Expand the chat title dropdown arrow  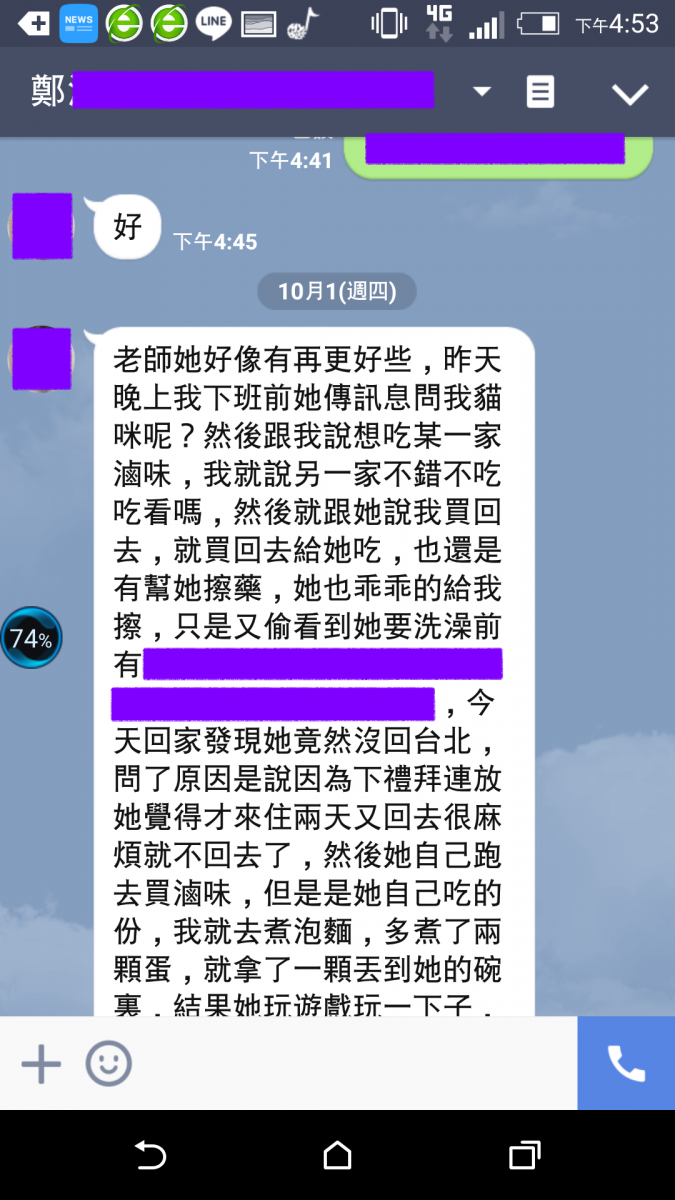[482, 92]
